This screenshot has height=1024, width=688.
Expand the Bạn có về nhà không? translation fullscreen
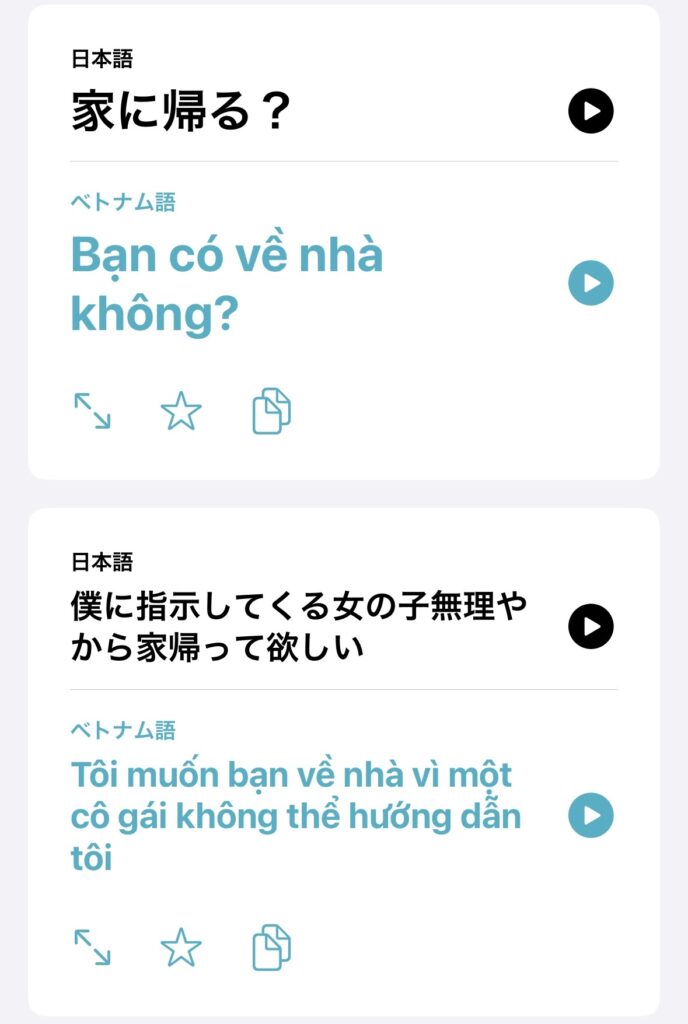point(93,411)
